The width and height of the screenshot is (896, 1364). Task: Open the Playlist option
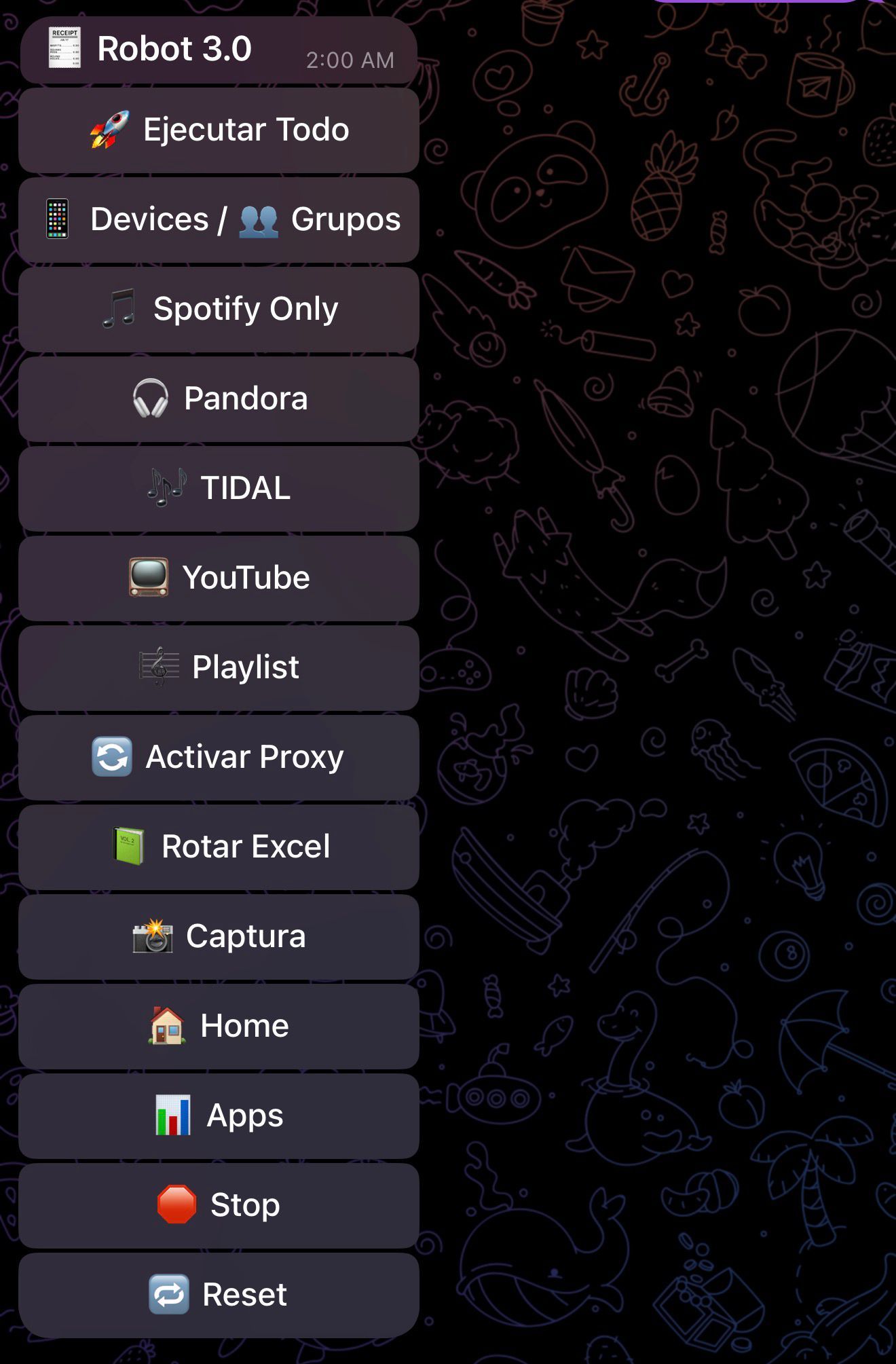click(219, 667)
